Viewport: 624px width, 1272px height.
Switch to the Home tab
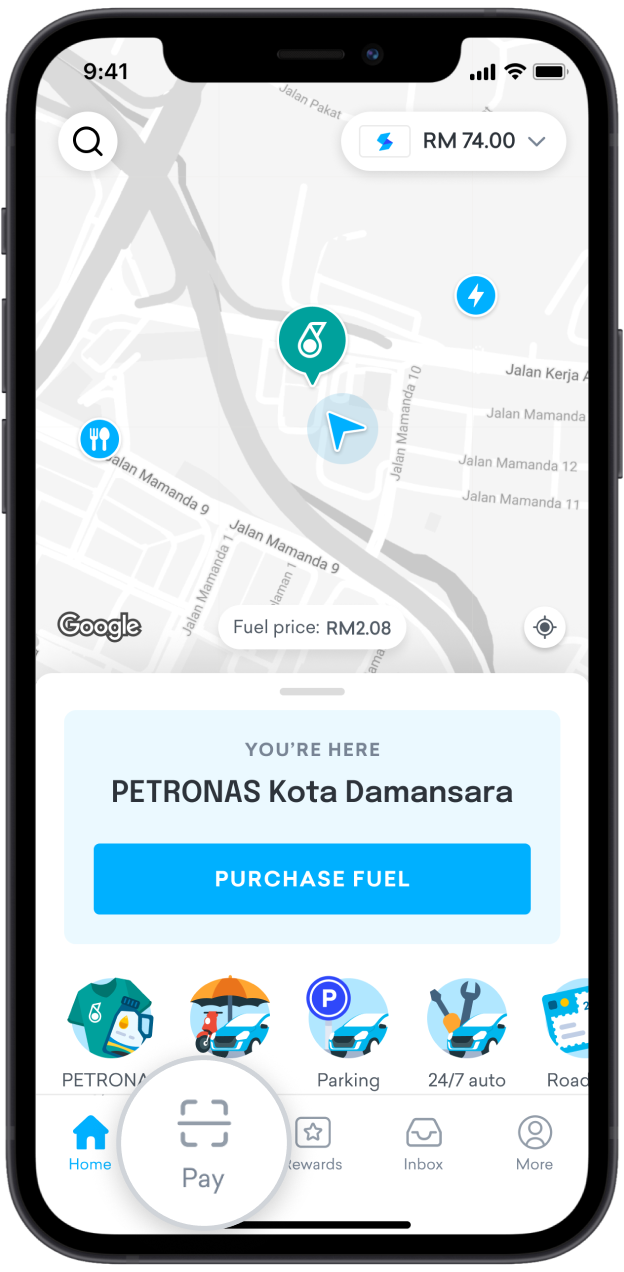click(x=90, y=1144)
